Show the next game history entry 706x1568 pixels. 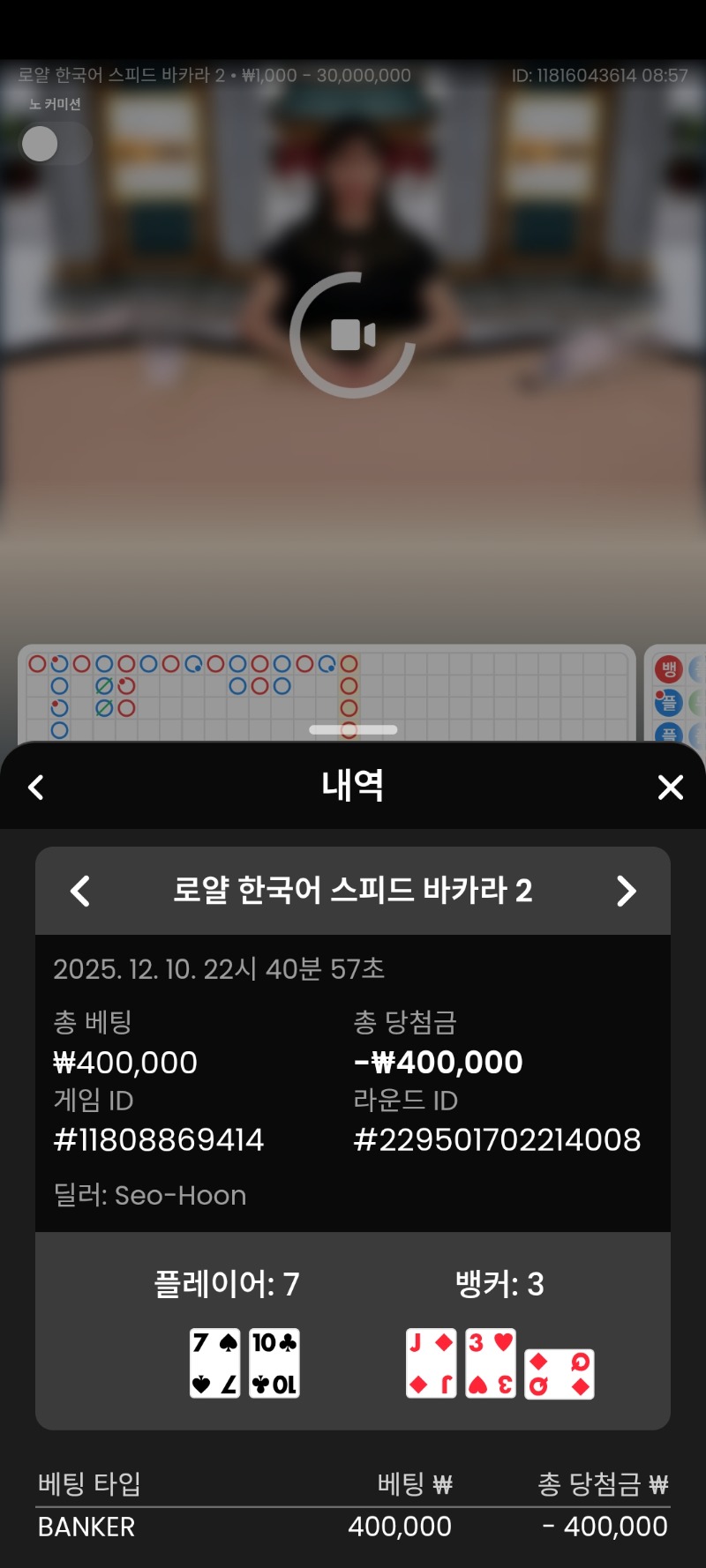point(626,891)
